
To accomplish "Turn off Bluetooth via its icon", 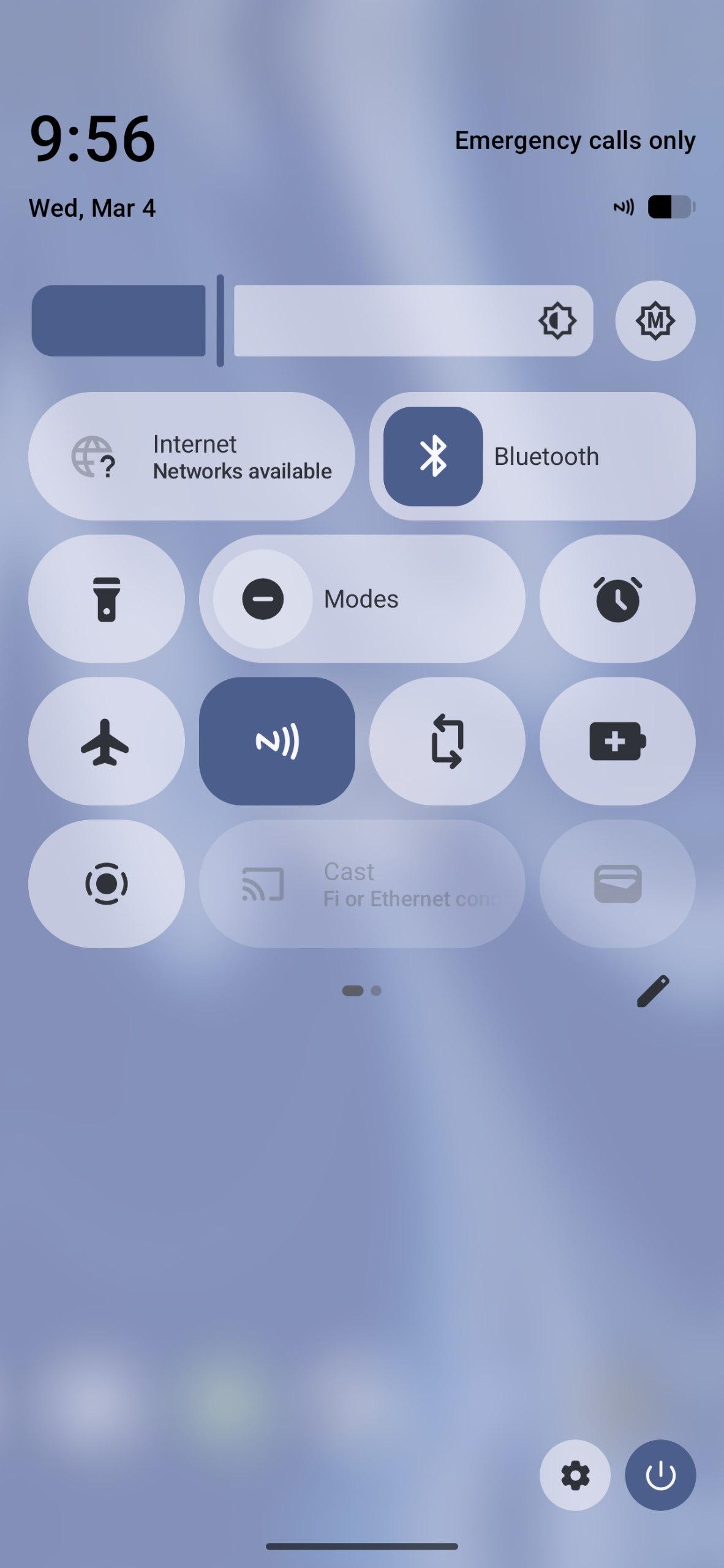I will click(433, 456).
